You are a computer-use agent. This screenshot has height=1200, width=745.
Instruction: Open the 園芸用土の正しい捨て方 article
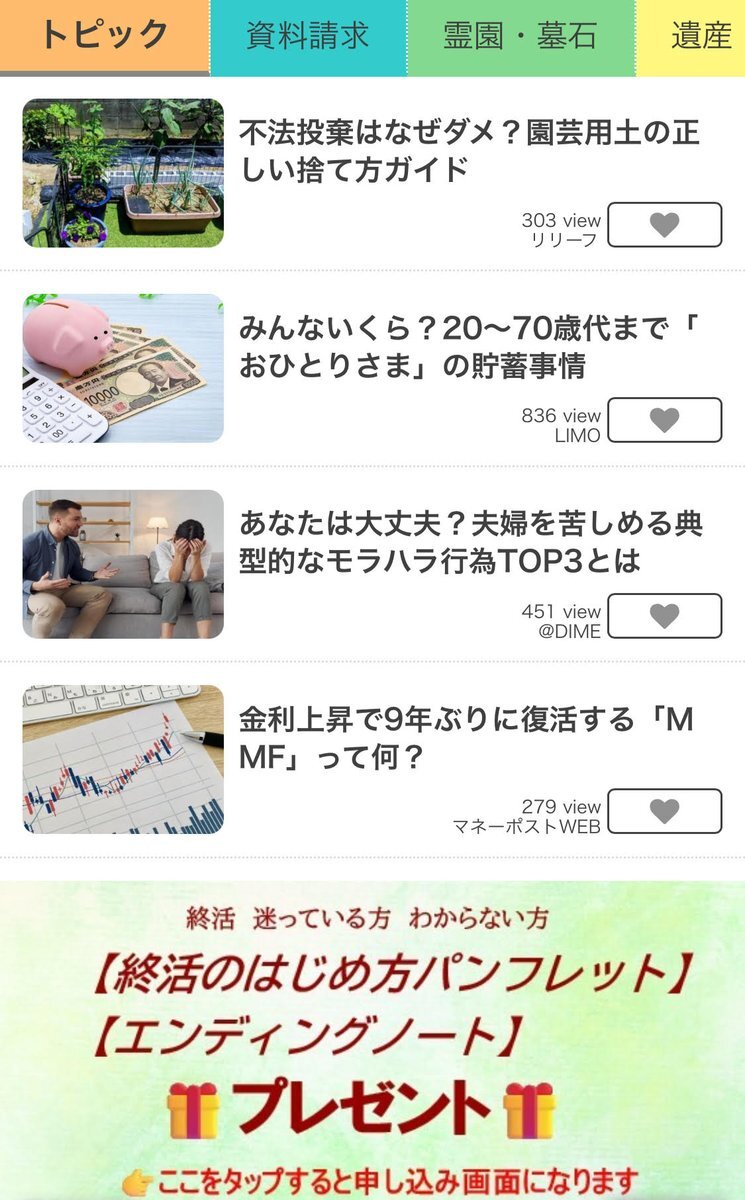tap(468, 150)
